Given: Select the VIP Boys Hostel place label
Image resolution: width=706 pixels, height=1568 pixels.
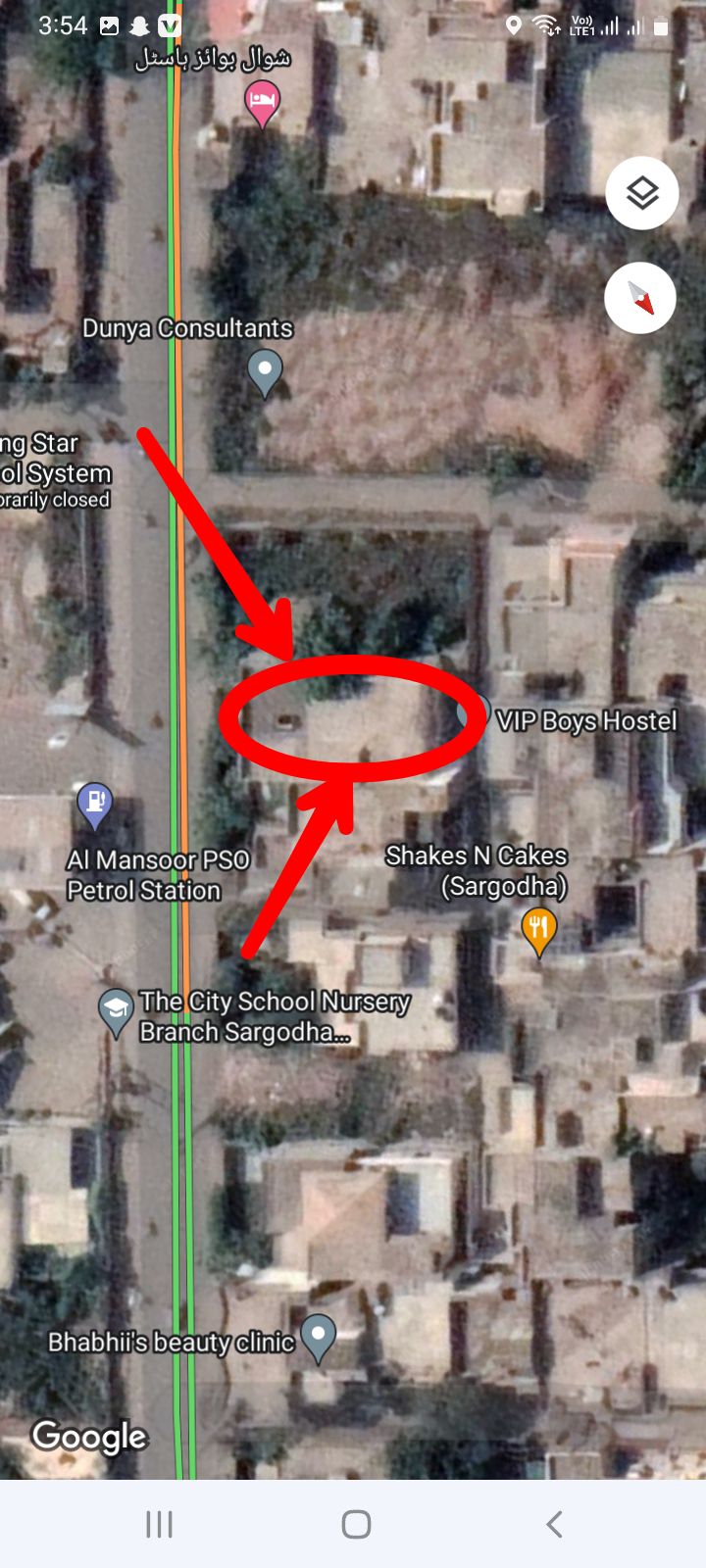Looking at the screenshot, I should pyautogui.click(x=585, y=721).
